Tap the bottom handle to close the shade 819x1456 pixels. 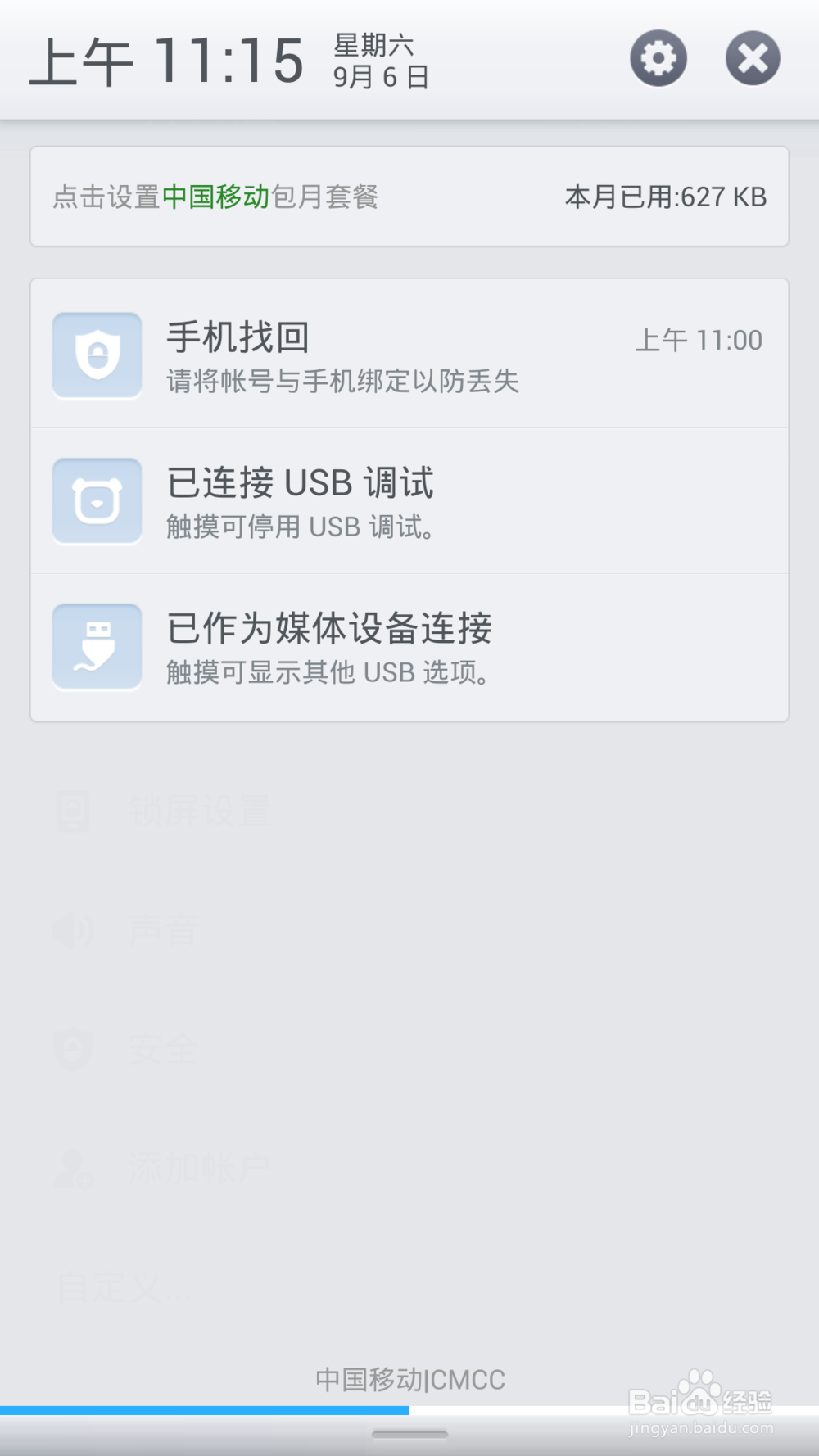pos(409,1434)
